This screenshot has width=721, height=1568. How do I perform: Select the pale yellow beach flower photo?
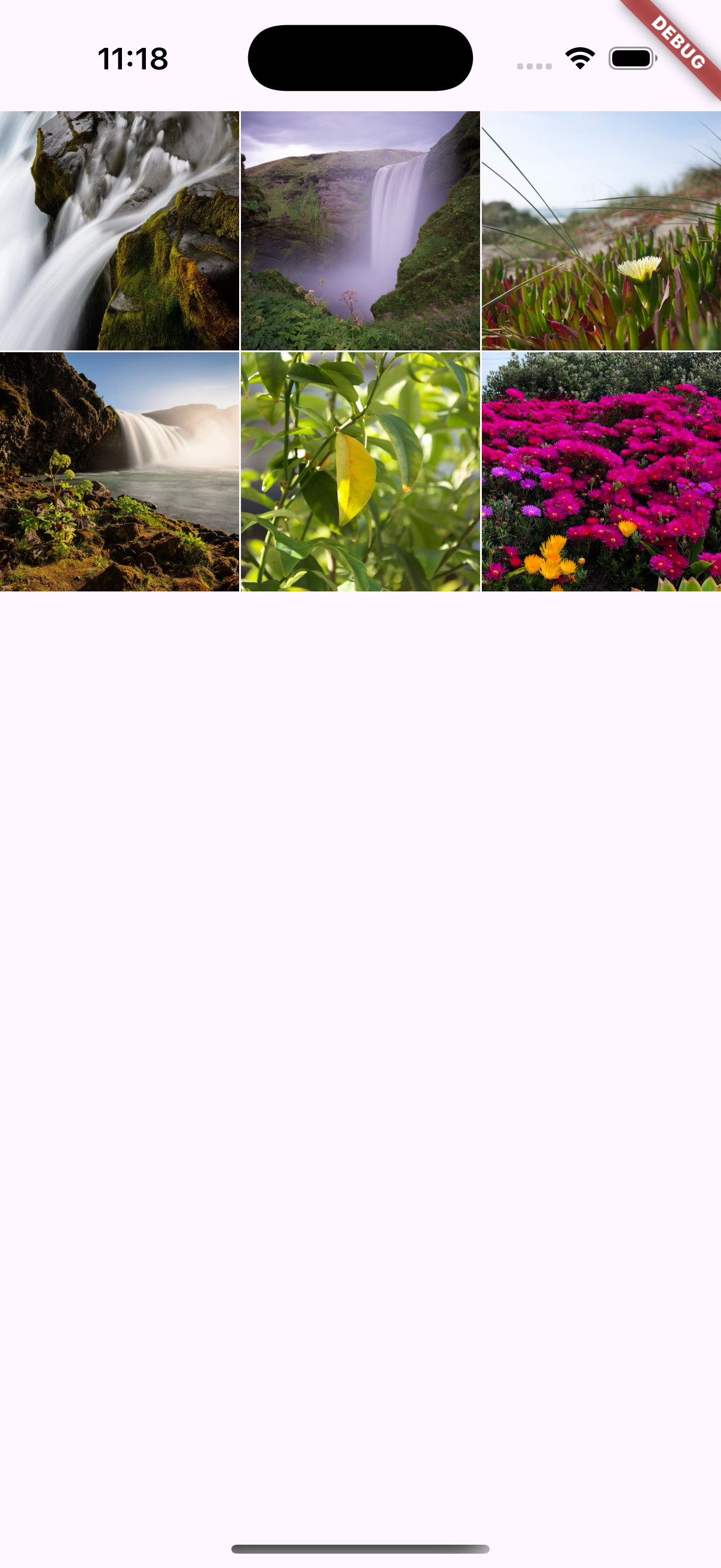[x=601, y=231]
